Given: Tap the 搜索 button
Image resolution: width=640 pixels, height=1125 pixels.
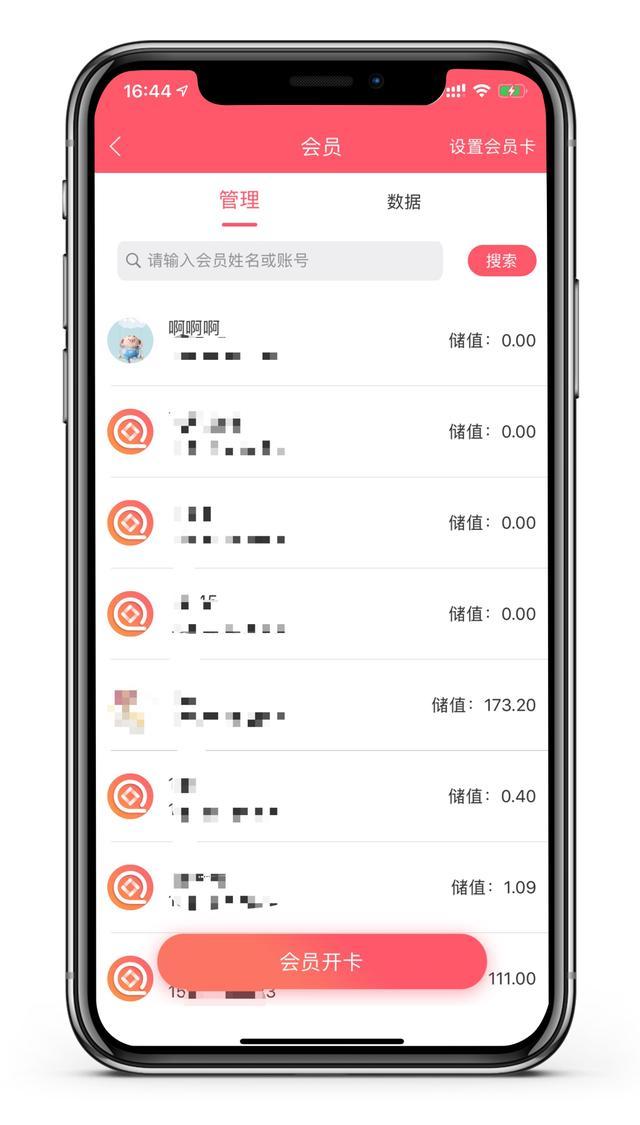Looking at the screenshot, I should click(x=501, y=261).
